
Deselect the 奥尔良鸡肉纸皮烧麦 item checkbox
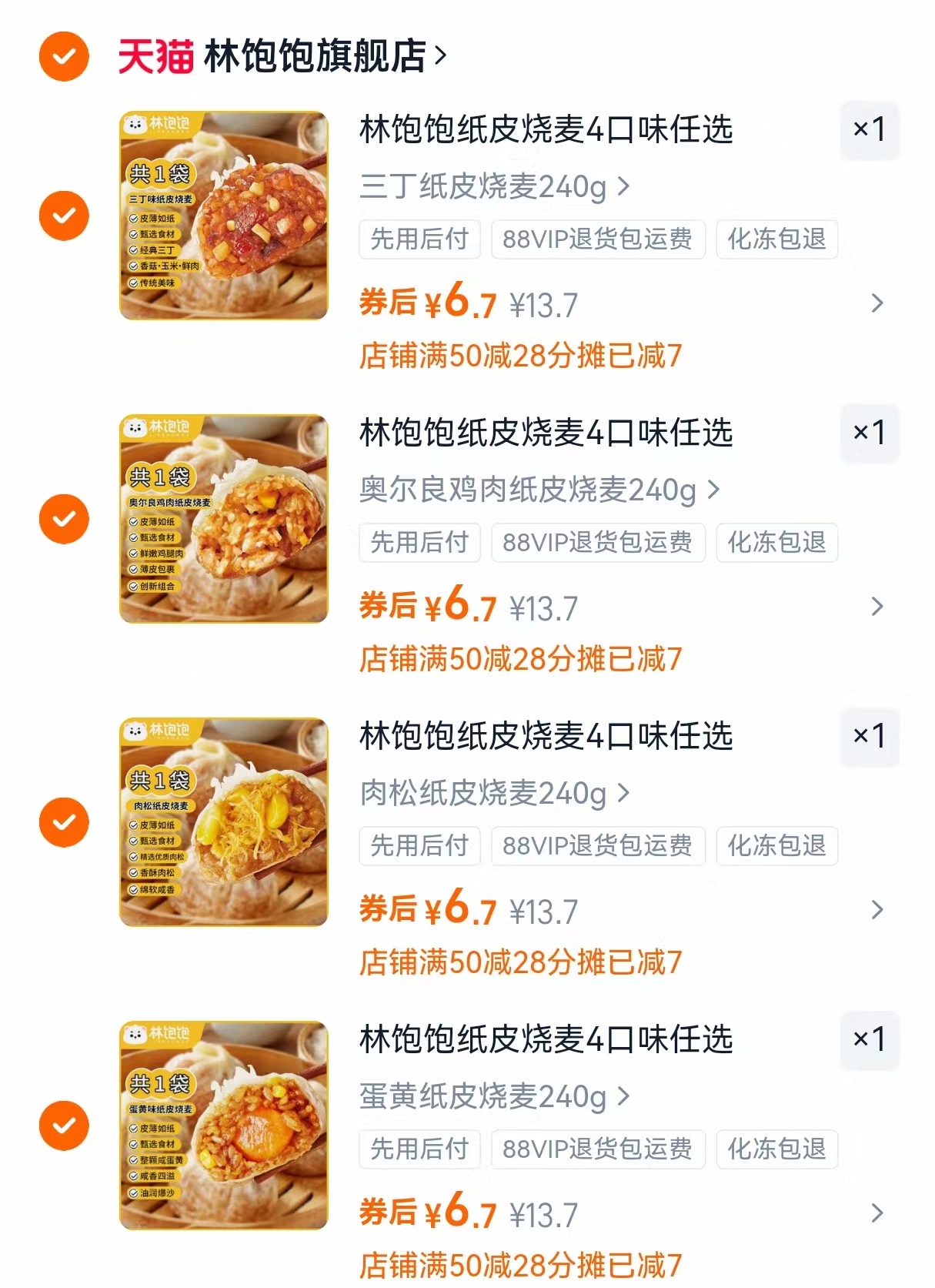click(x=62, y=520)
